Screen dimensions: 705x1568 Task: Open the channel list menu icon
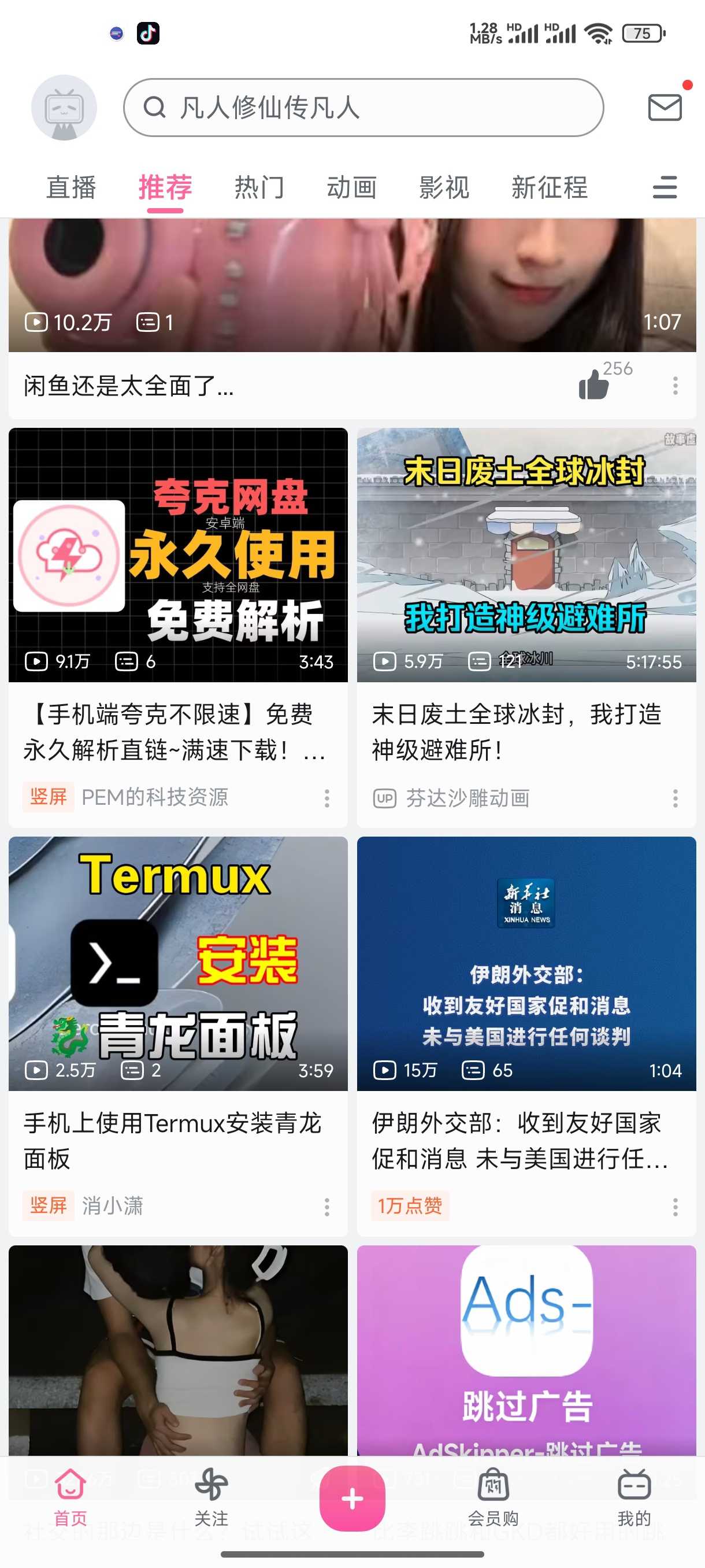pyautogui.click(x=664, y=187)
